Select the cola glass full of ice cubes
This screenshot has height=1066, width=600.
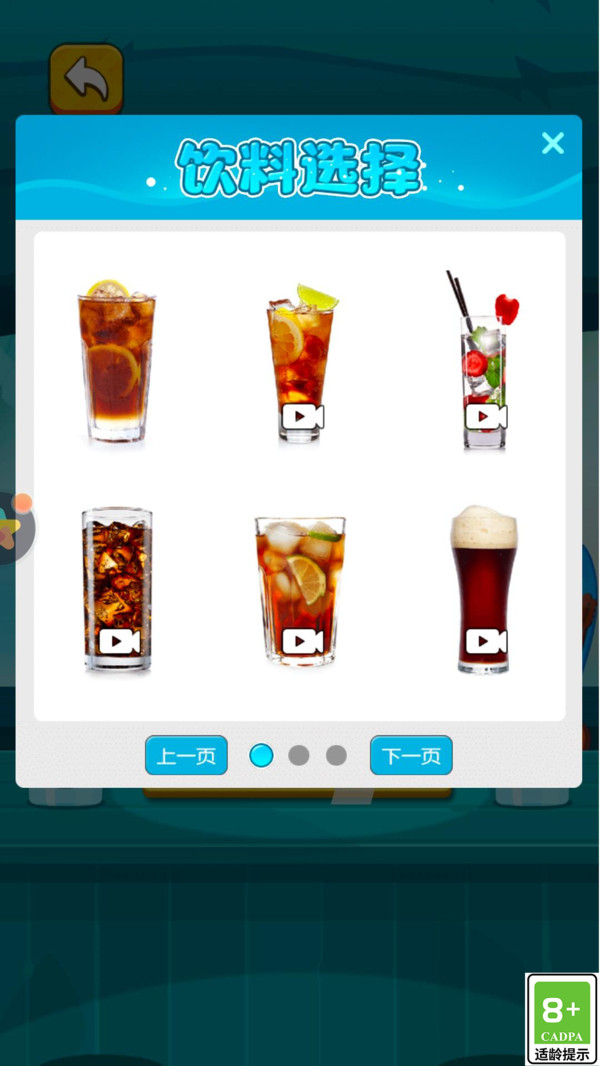click(x=118, y=589)
